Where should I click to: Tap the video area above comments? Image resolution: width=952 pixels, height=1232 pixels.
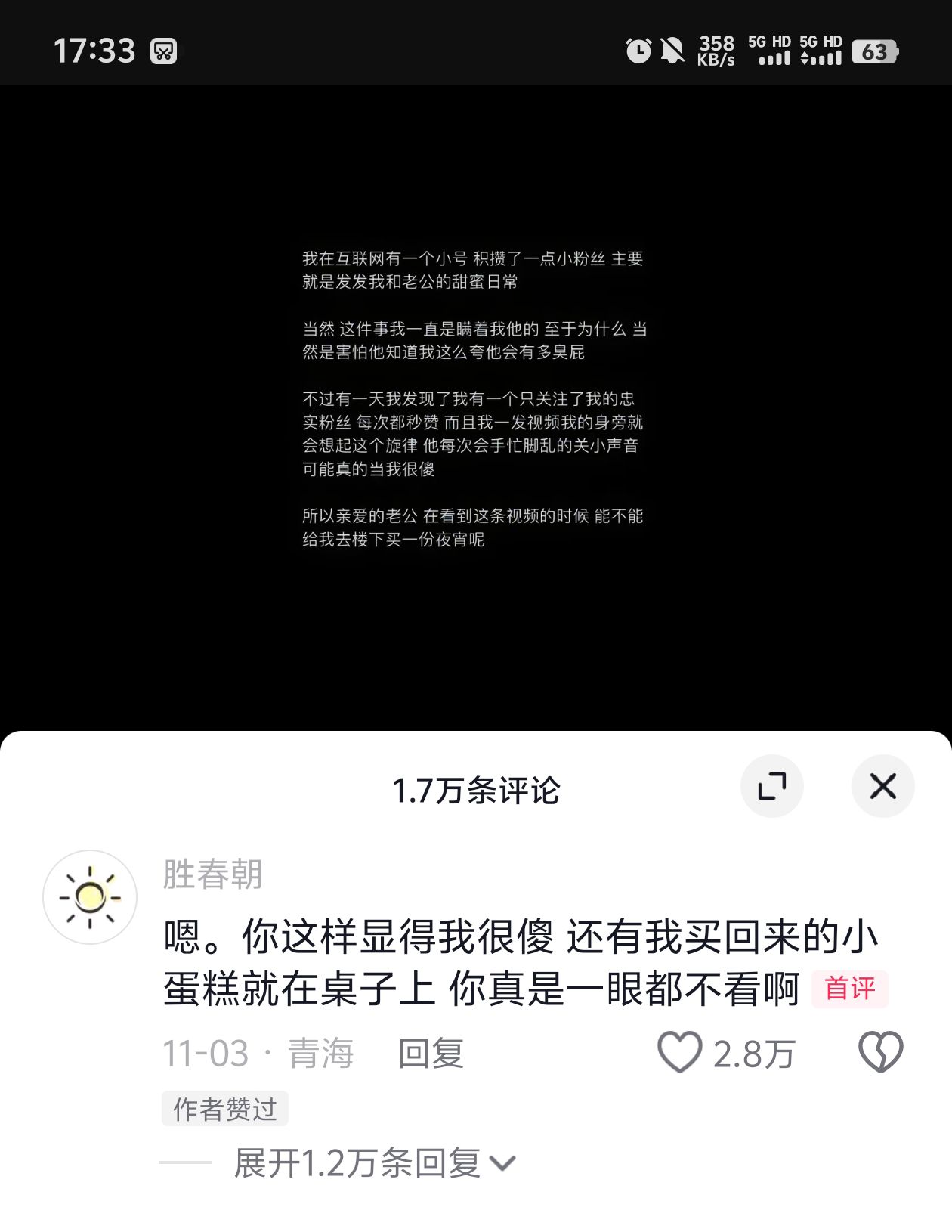pyautogui.click(x=476, y=401)
